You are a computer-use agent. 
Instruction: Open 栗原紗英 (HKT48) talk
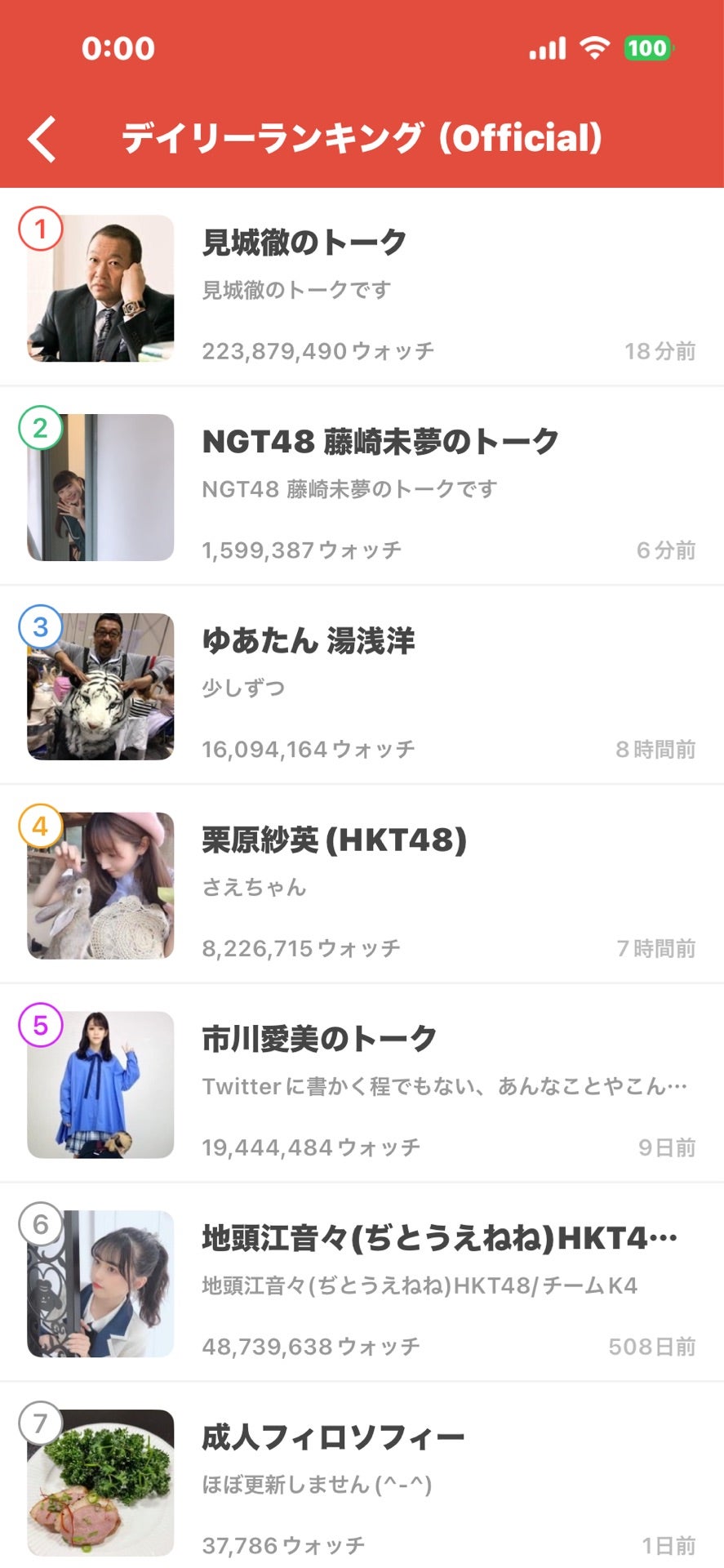coord(362,885)
